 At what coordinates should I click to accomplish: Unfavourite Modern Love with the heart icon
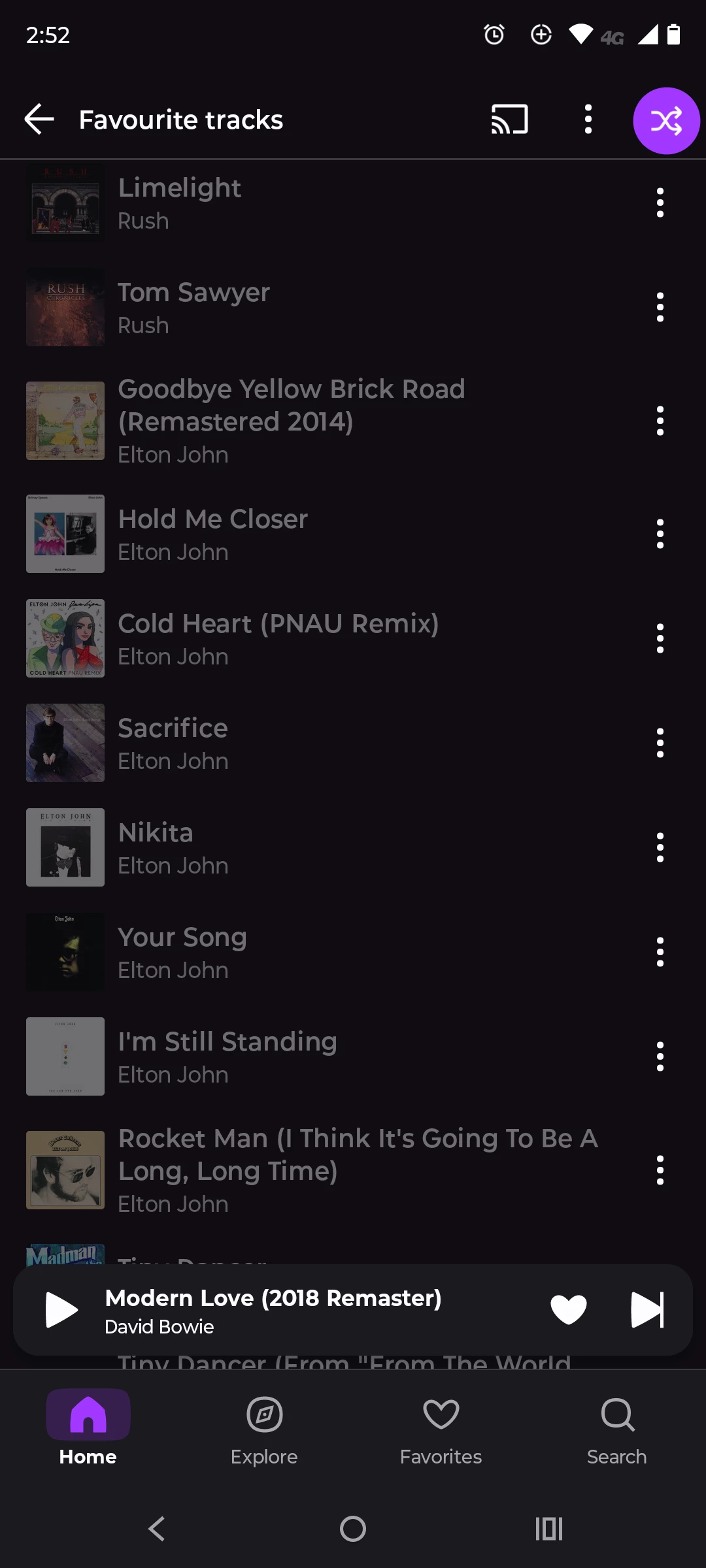pos(568,1310)
